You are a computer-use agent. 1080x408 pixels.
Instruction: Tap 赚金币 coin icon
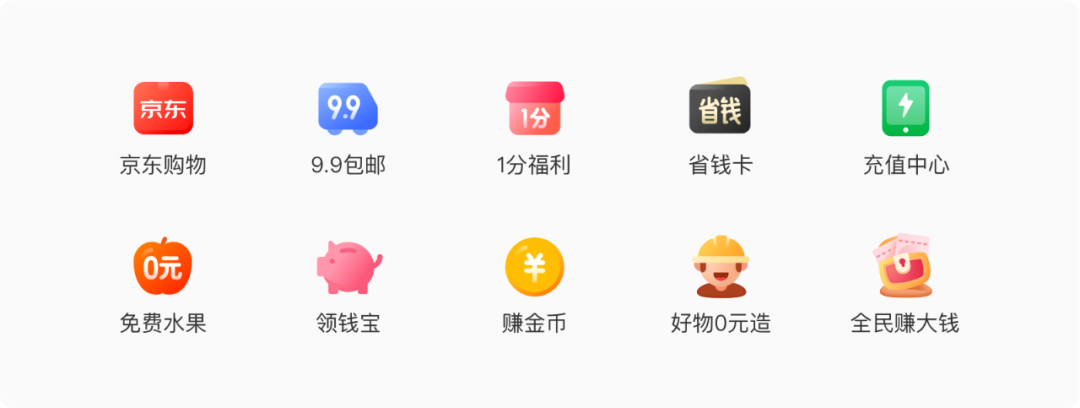[534, 267]
